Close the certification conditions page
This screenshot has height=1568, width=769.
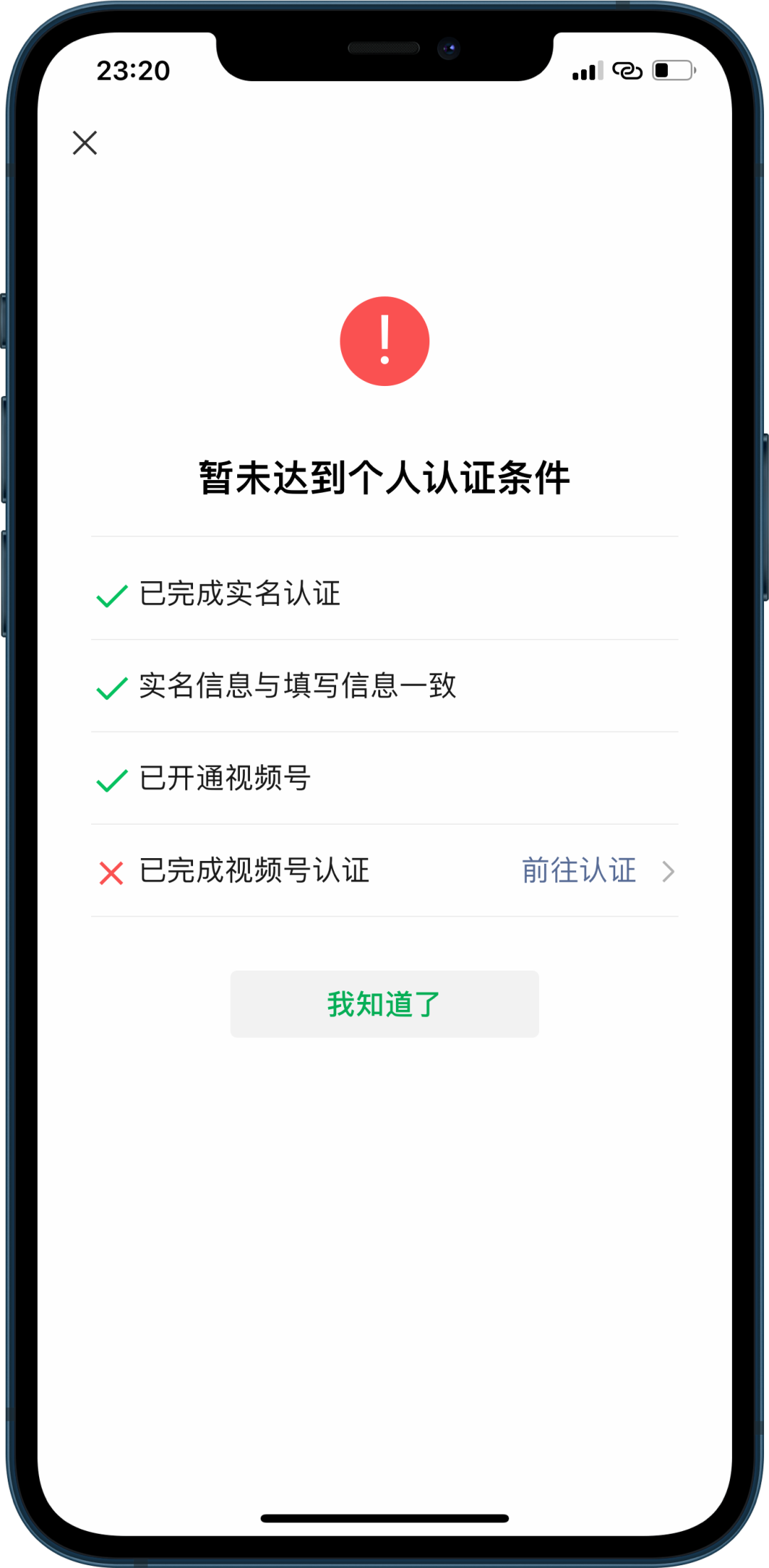pos(85,143)
